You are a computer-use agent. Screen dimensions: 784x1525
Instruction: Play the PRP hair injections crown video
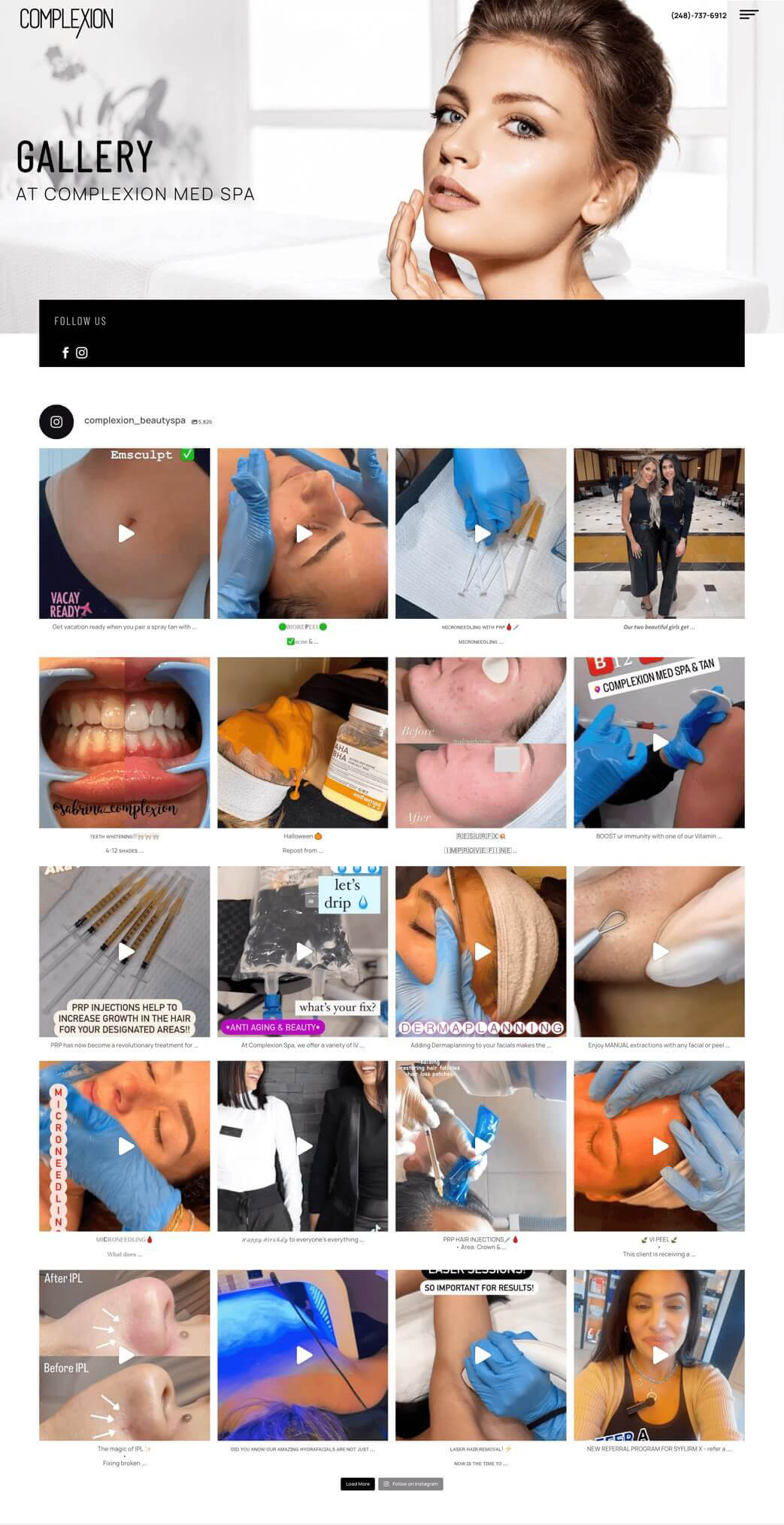(x=481, y=1146)
